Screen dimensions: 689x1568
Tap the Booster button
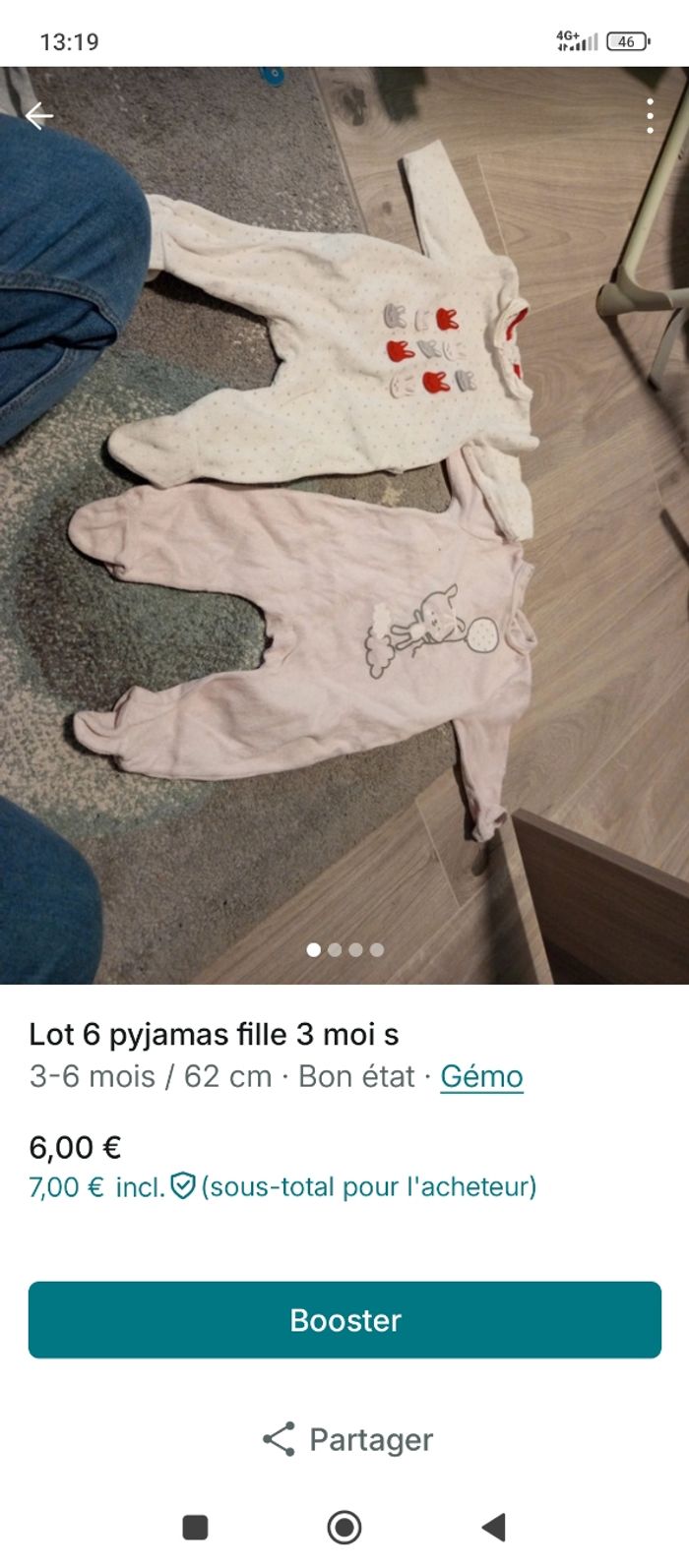point(344,1320)
